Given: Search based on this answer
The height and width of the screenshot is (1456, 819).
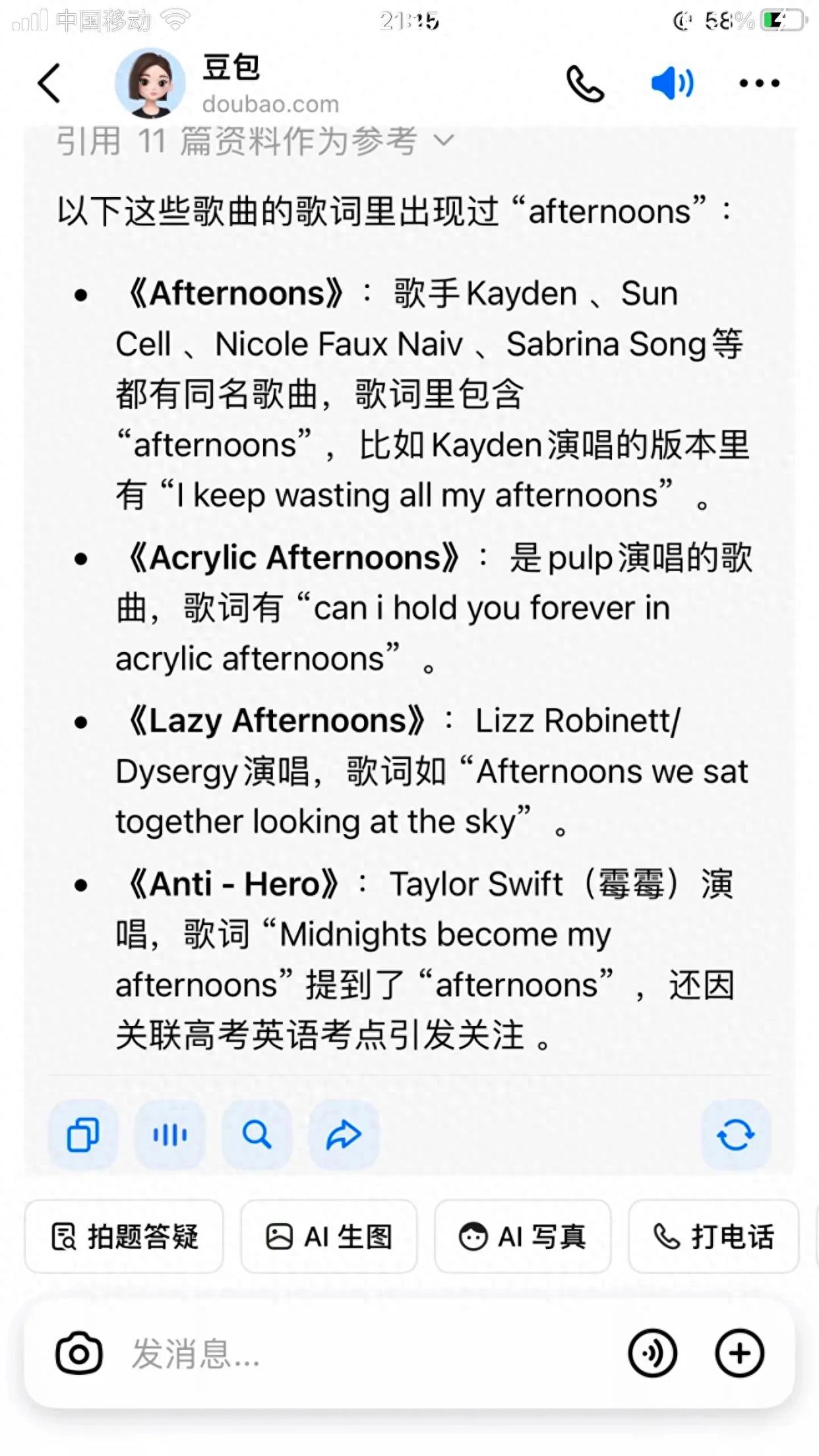Looking at the screenshot, I should pyautogui.click(x=257, y=1135).
